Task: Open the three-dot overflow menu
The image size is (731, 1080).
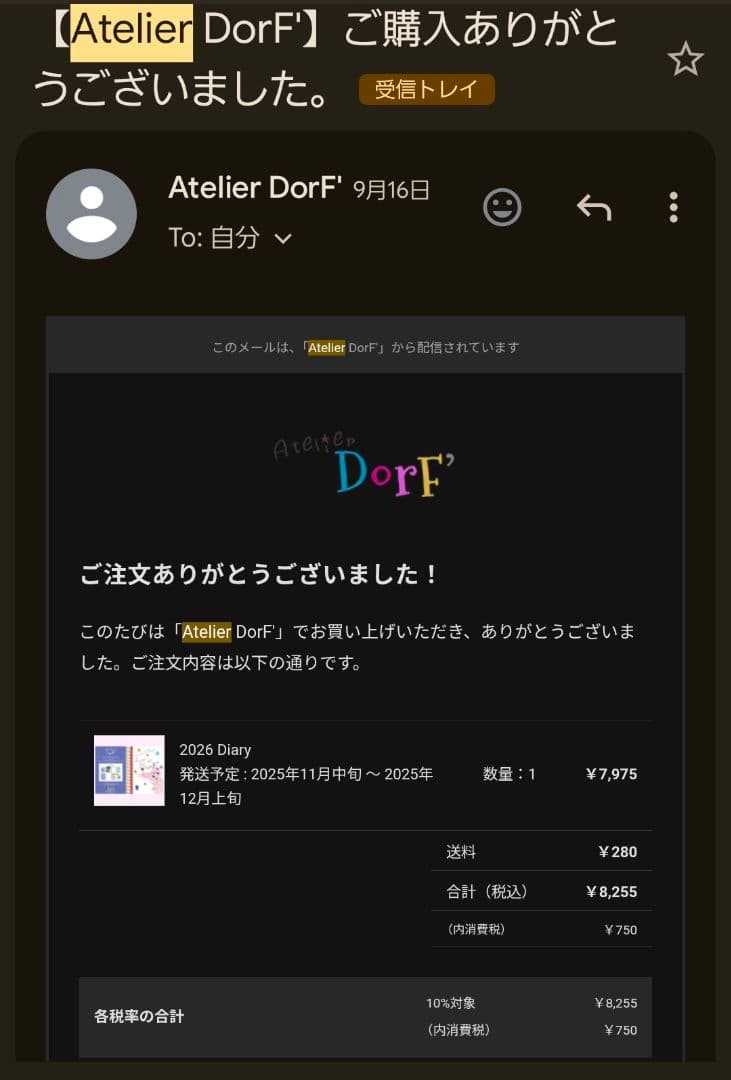Action: (673, 207)
